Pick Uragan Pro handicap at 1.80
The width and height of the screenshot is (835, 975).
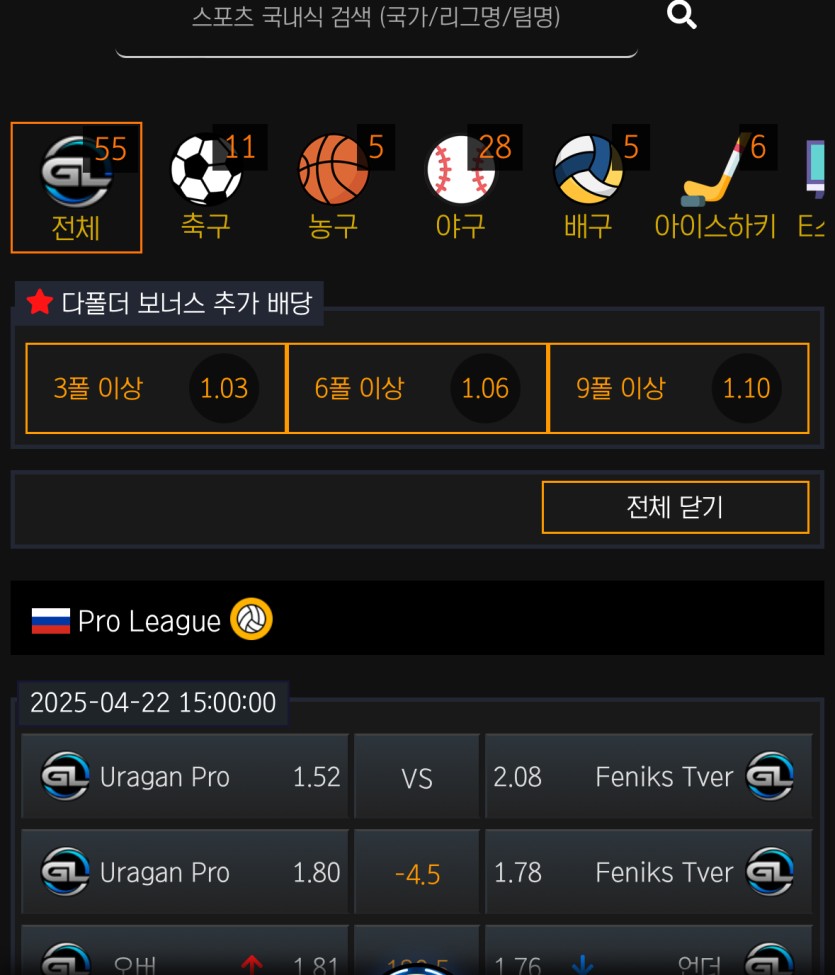185,872
